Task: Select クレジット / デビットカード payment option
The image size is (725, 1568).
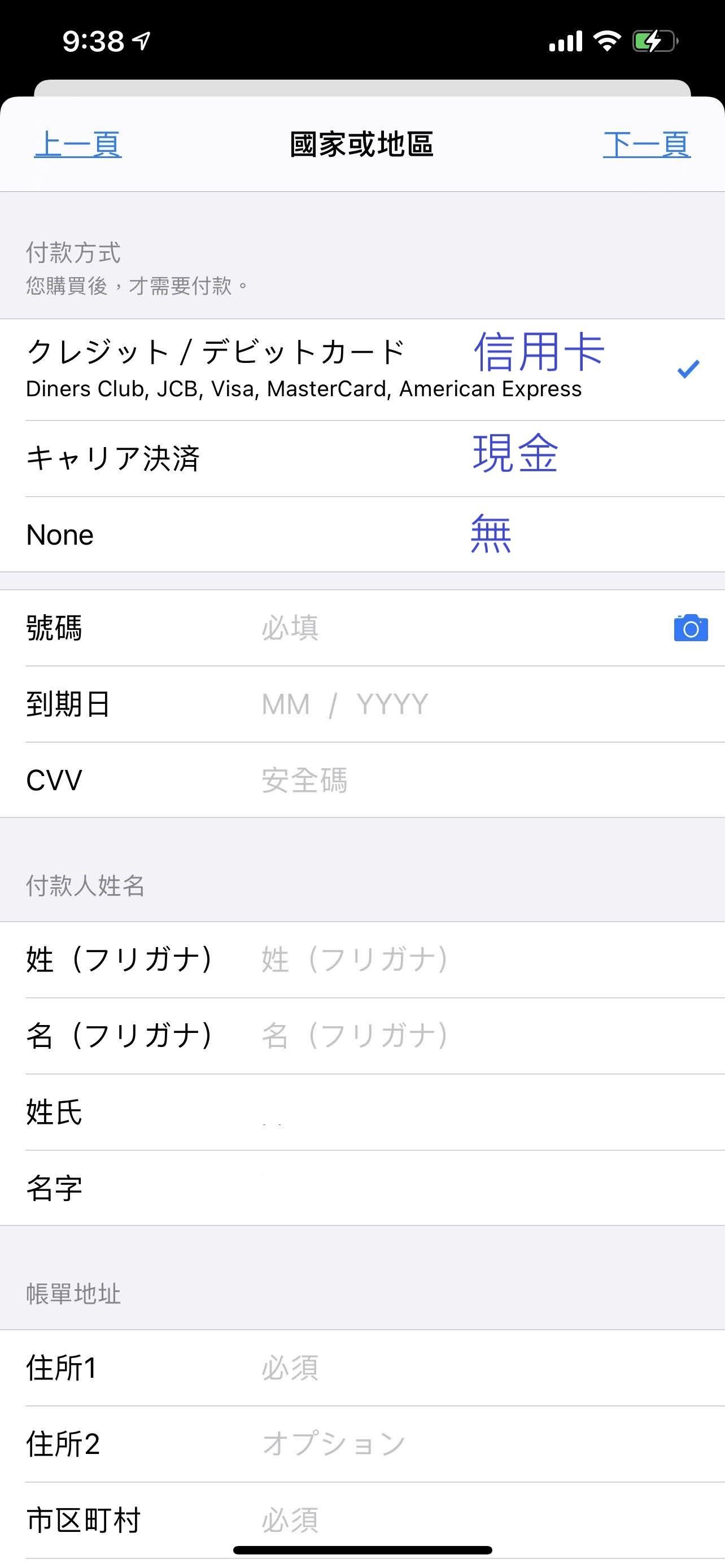Action: tap(362, 370)
